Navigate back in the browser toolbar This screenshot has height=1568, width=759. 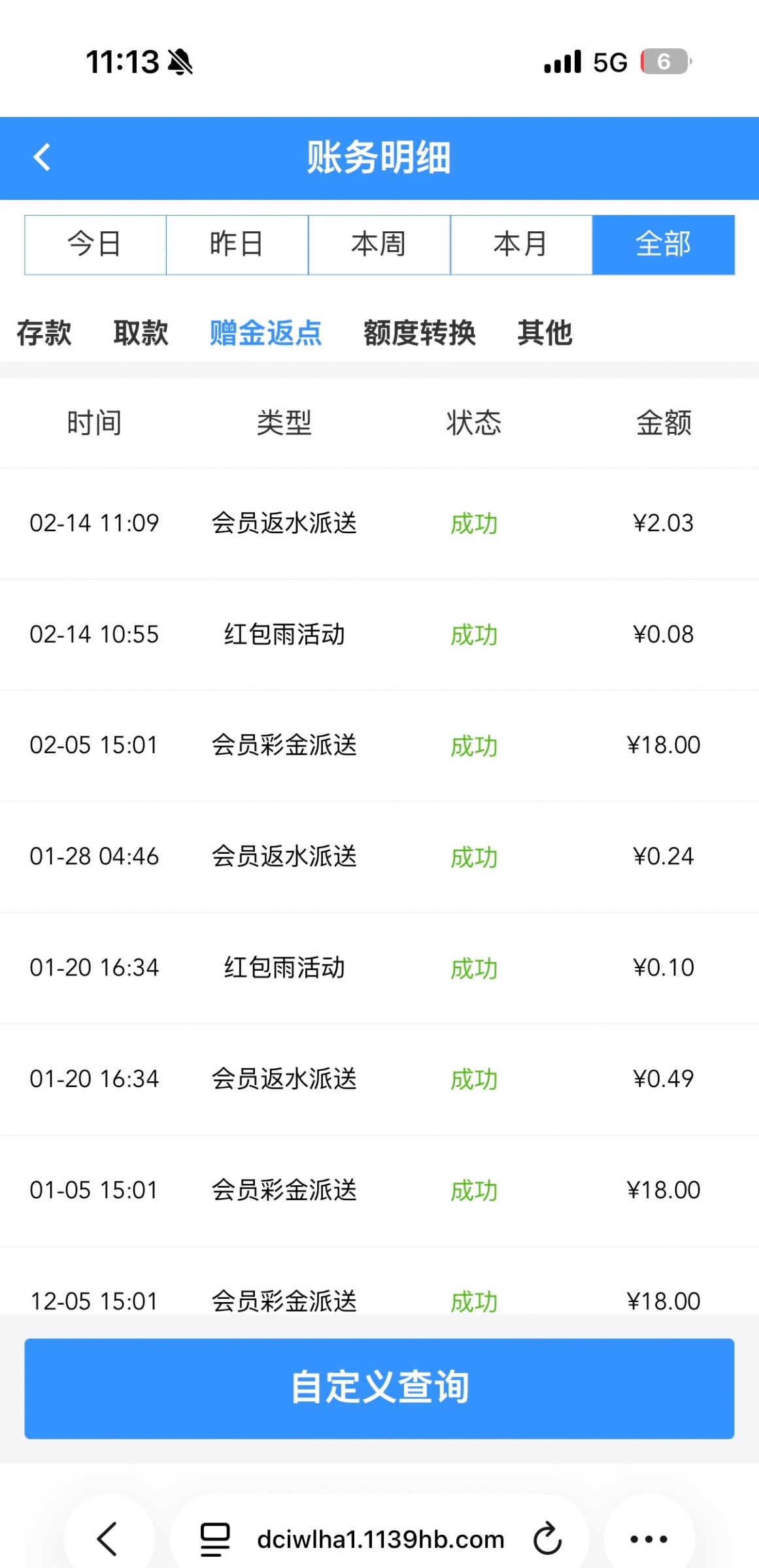click(108, 1539)
